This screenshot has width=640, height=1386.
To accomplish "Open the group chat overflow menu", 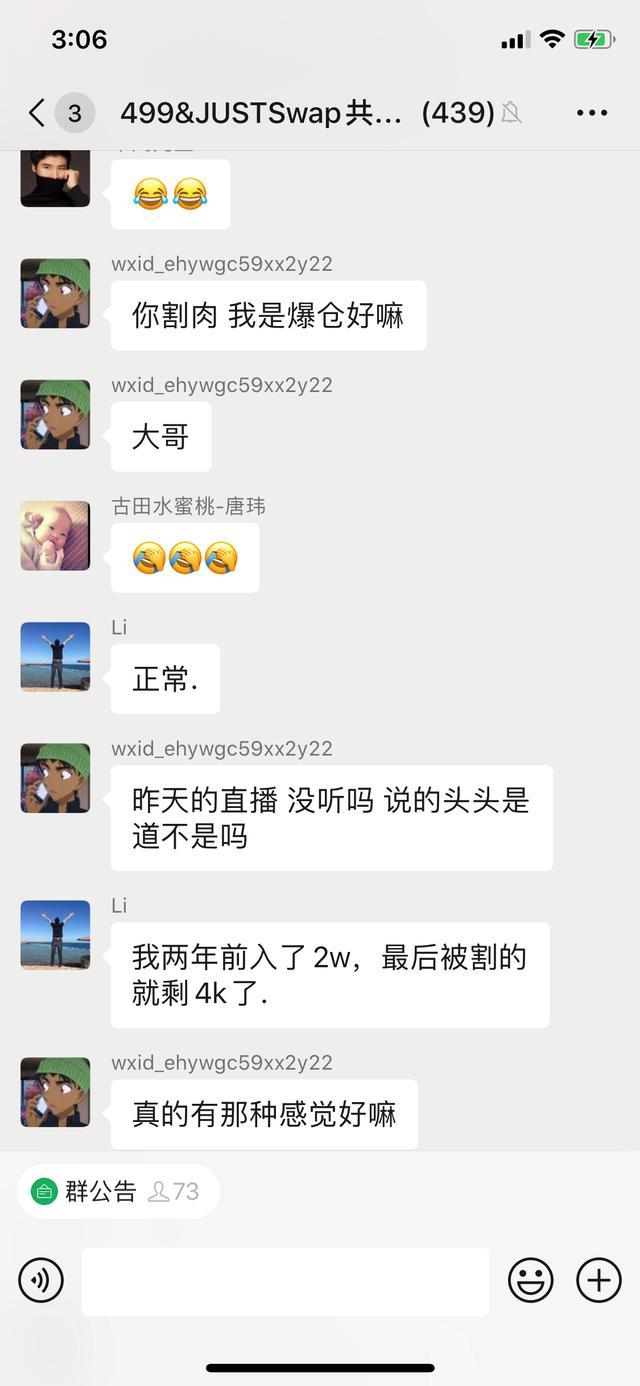I will pyautogui.click(x=592, y=113).
